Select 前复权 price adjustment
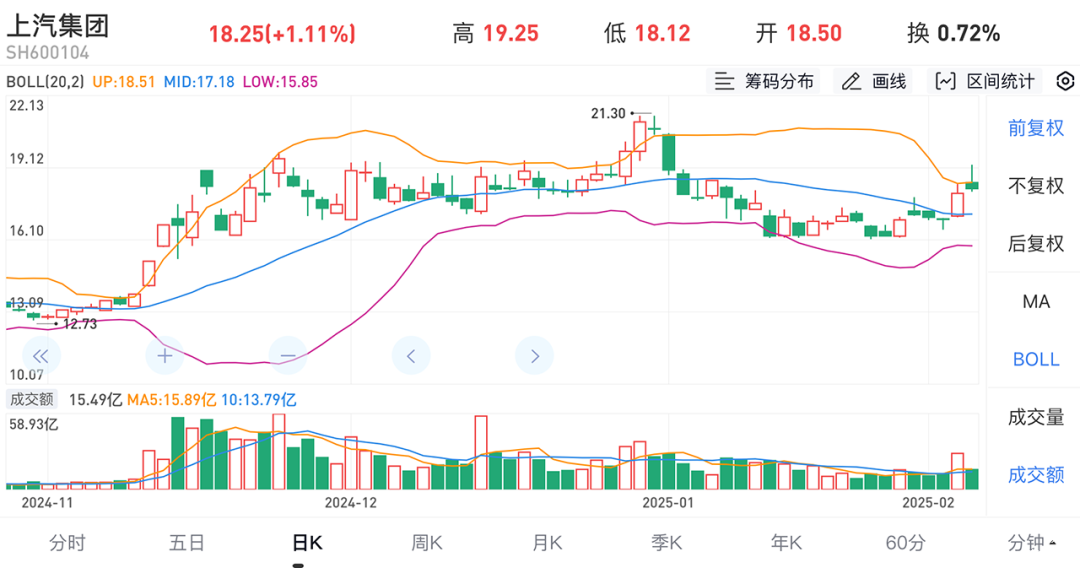The image size is (1080, 568). (1035, 128)
